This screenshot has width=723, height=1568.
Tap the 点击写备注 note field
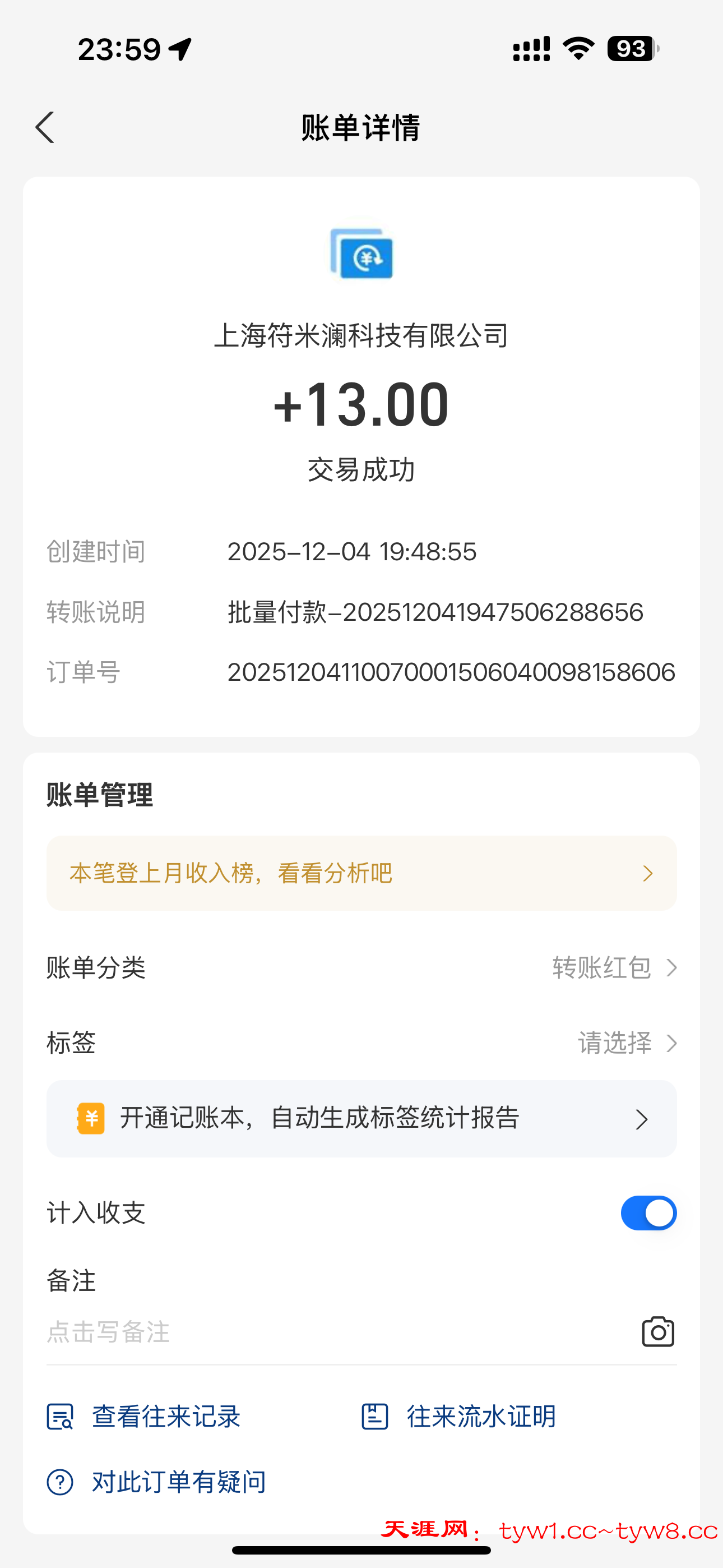(304, 1332)
